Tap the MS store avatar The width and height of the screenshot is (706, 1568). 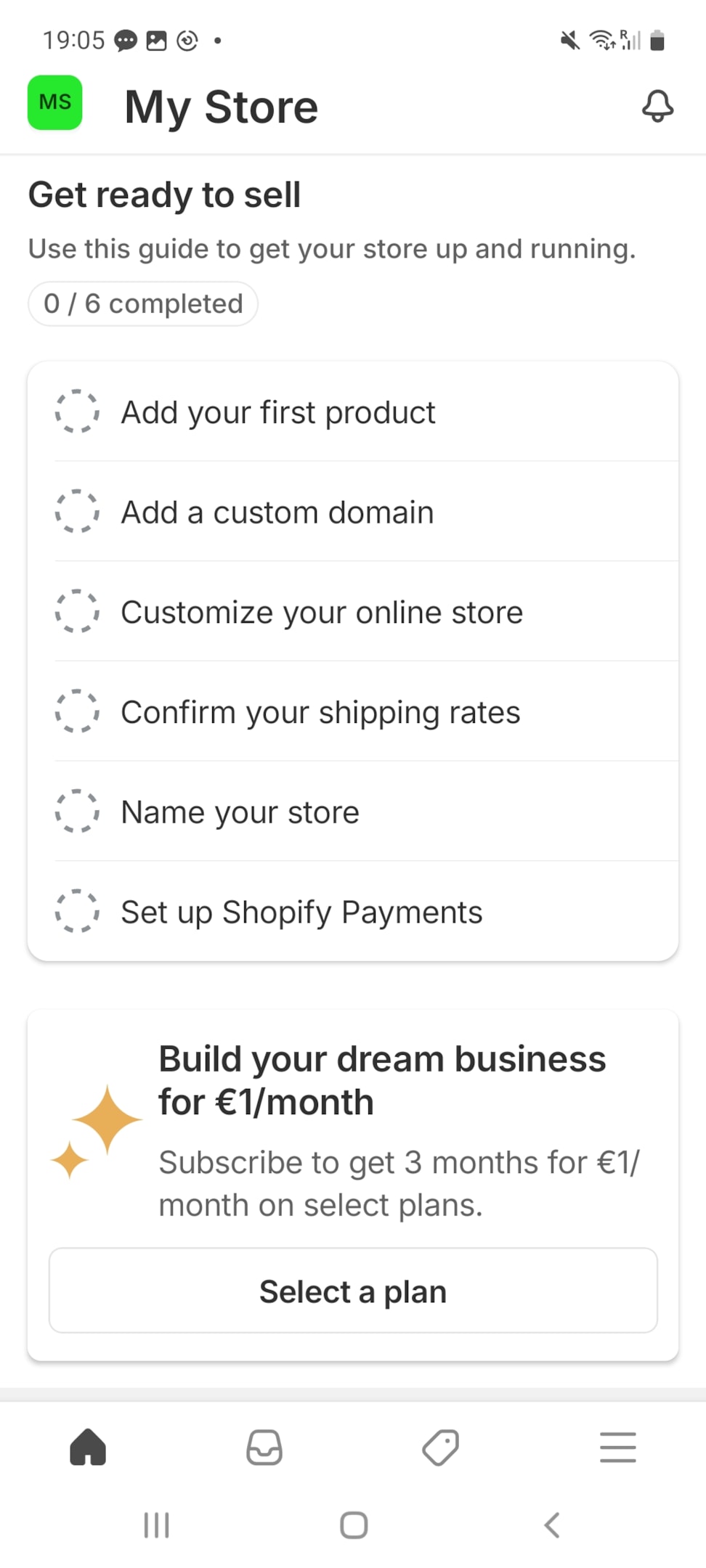pos(55,102)
